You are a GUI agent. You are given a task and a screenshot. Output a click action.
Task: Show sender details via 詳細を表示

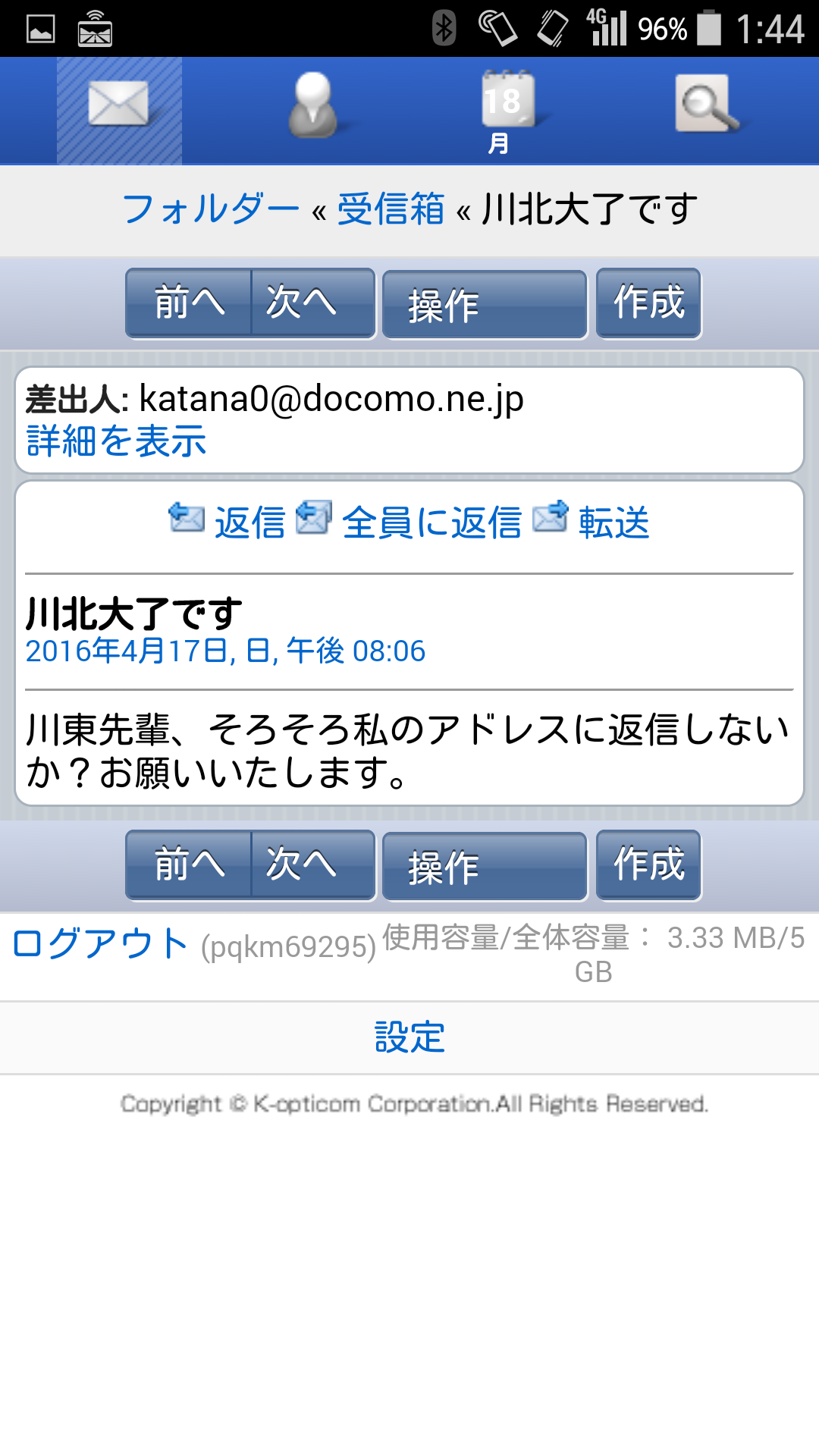coord(116,441)
